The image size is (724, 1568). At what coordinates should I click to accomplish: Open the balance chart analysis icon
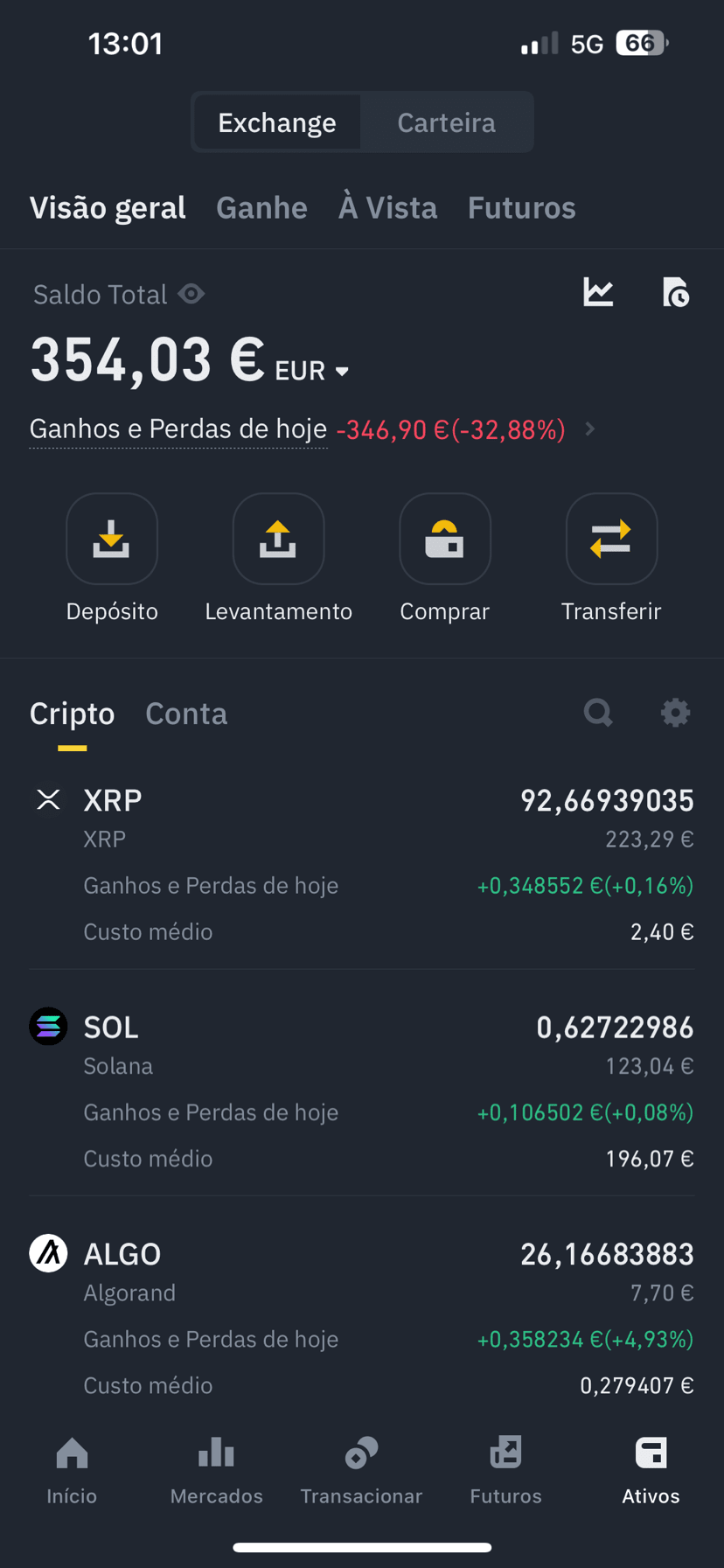(599, 292)
